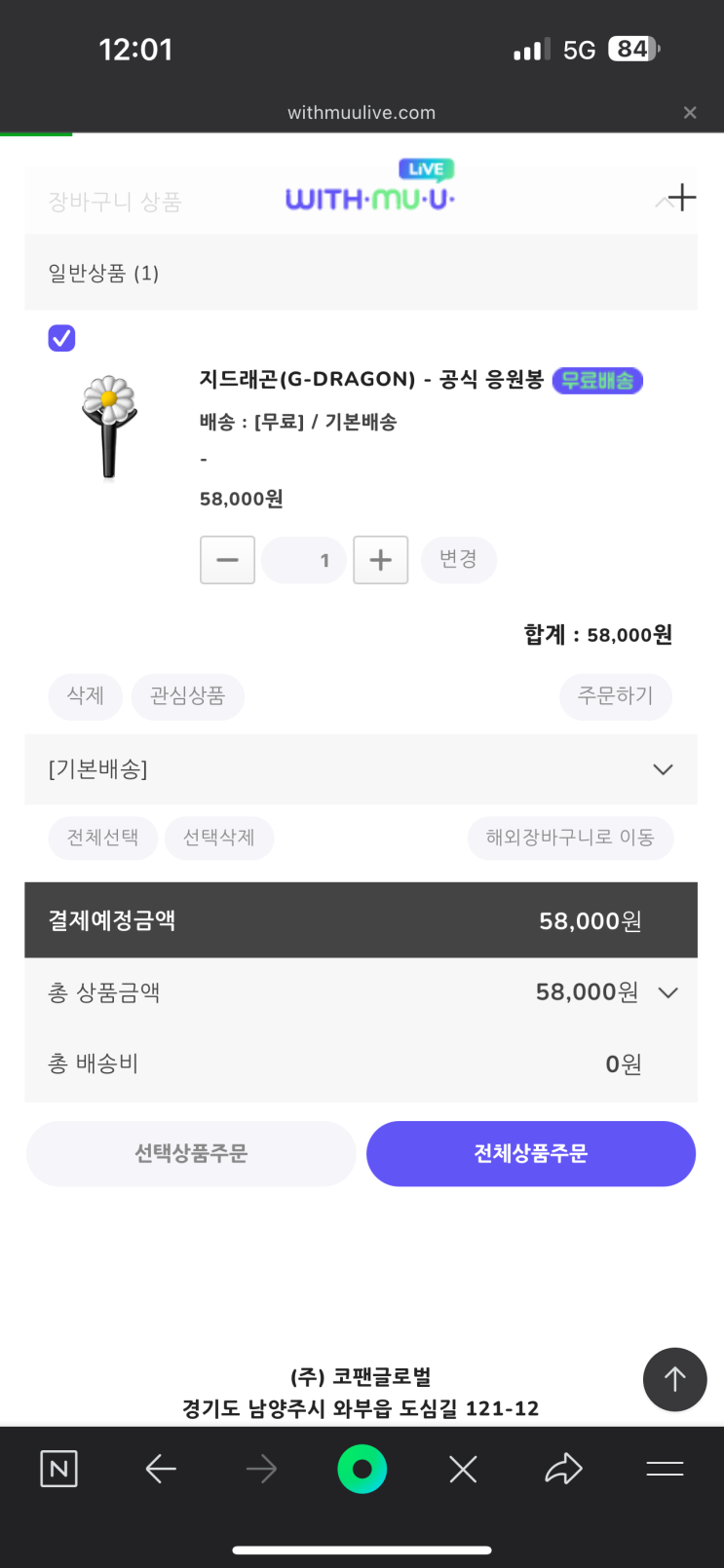Image resolution: width=724 pixels, height=1568 pixels.
Task: Delete the item with 삭제
Action: click(85, 696)
